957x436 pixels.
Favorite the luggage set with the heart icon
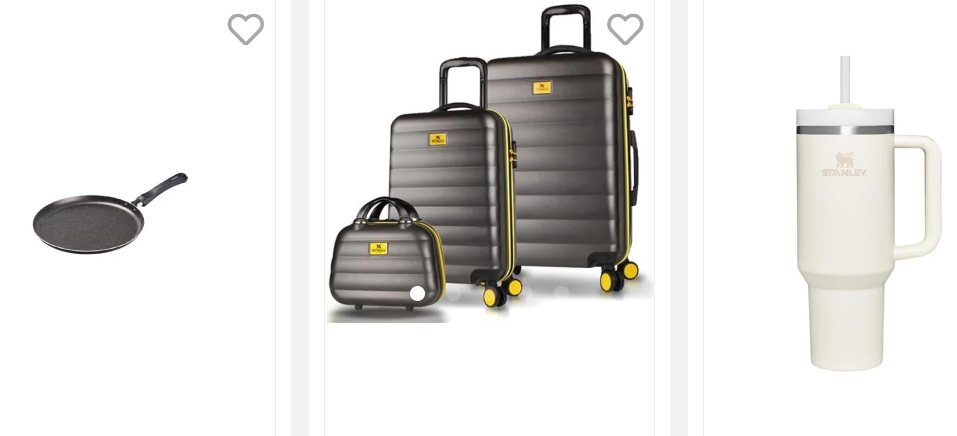coord(625,29)
